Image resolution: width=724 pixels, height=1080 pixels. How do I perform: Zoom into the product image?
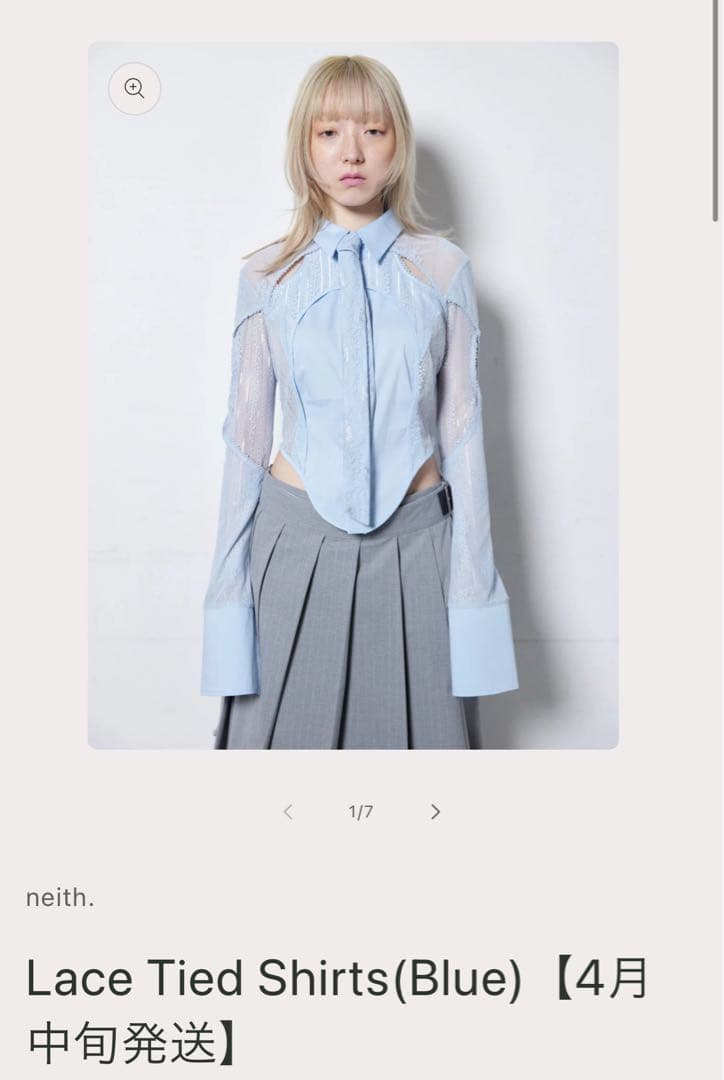click(134, 88)
